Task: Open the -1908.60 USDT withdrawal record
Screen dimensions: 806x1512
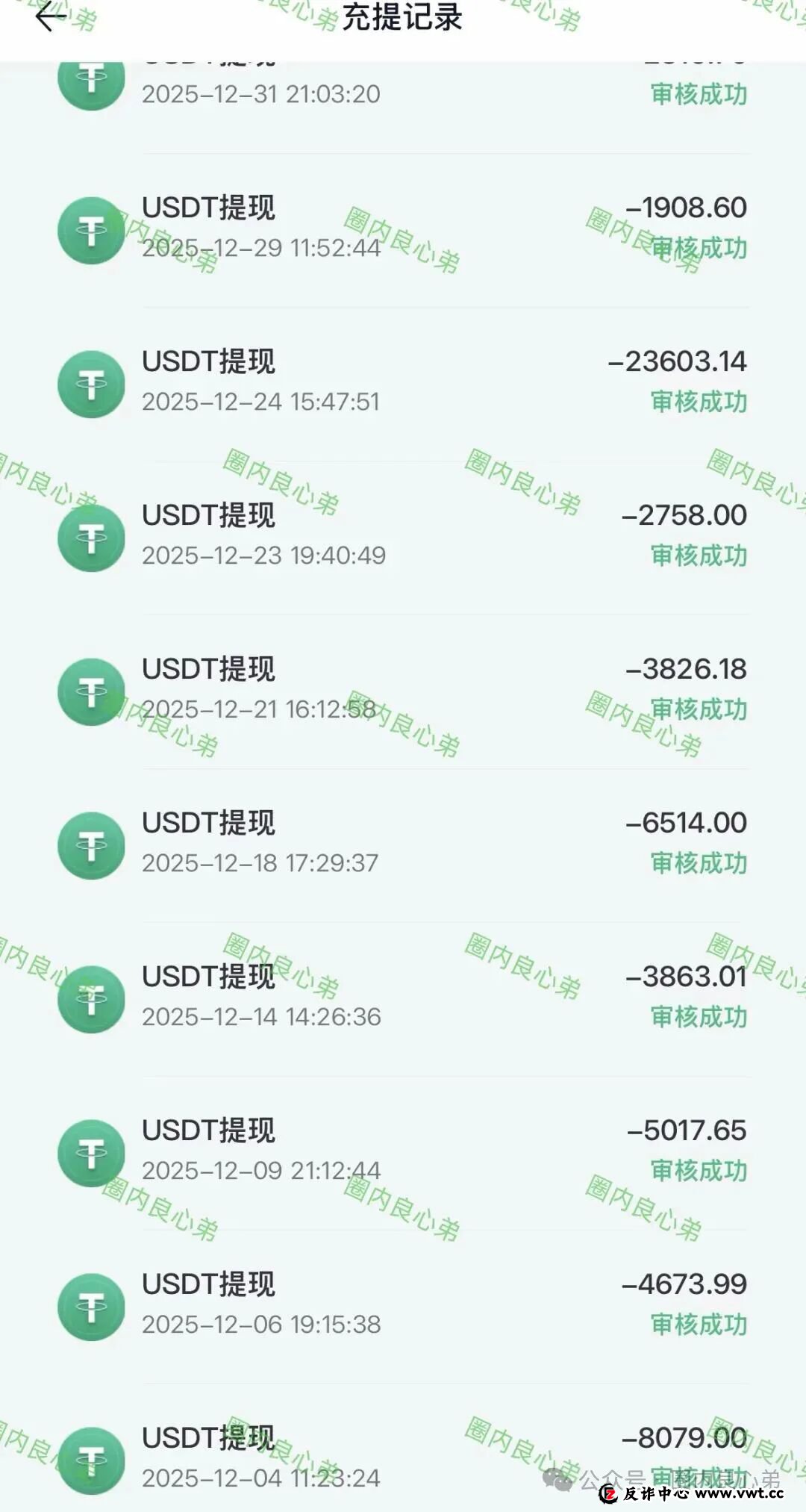Action: click(403, 228)
